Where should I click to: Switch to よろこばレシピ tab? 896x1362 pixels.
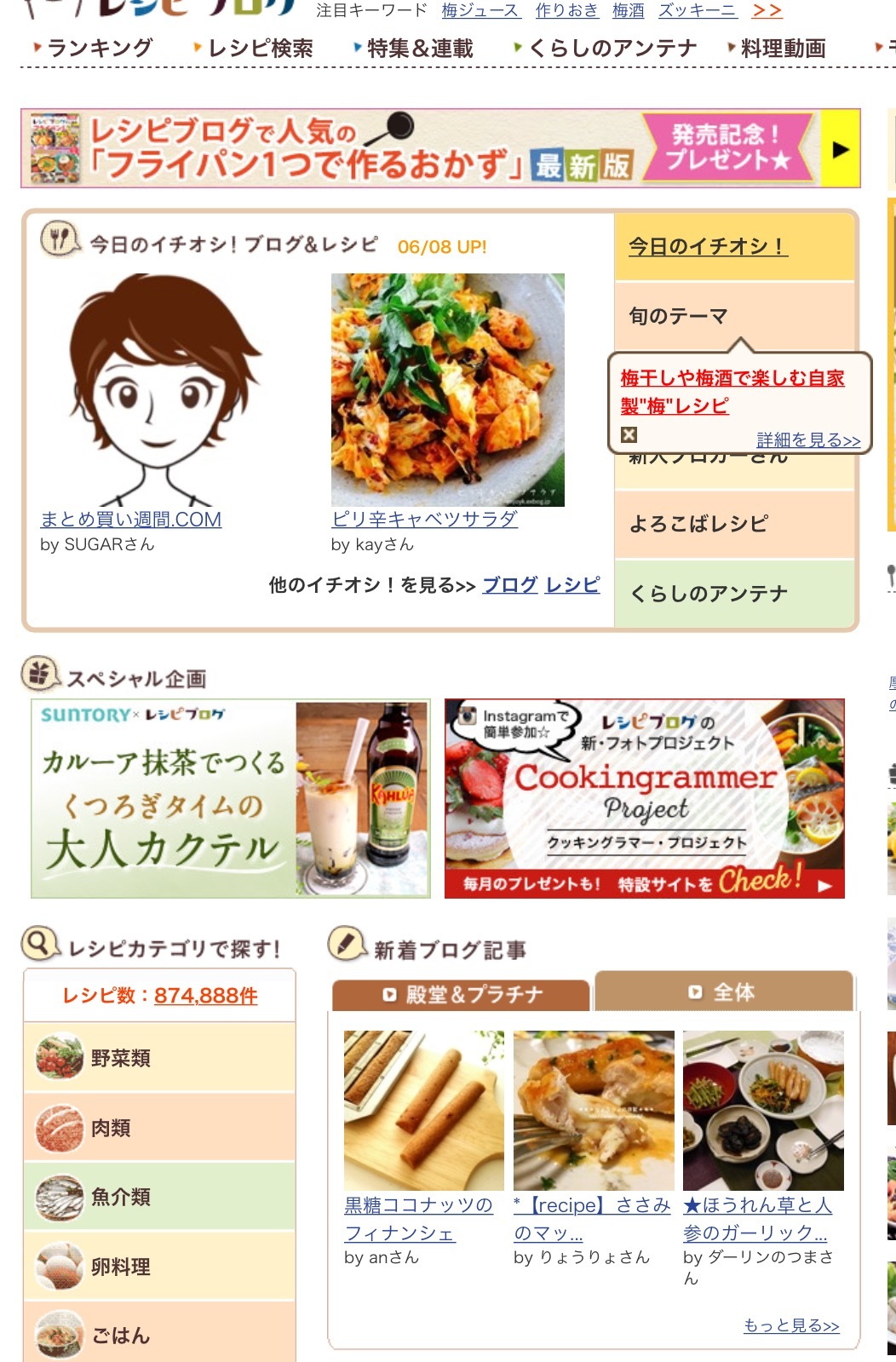pyautogui.click(x=698, y=524)
